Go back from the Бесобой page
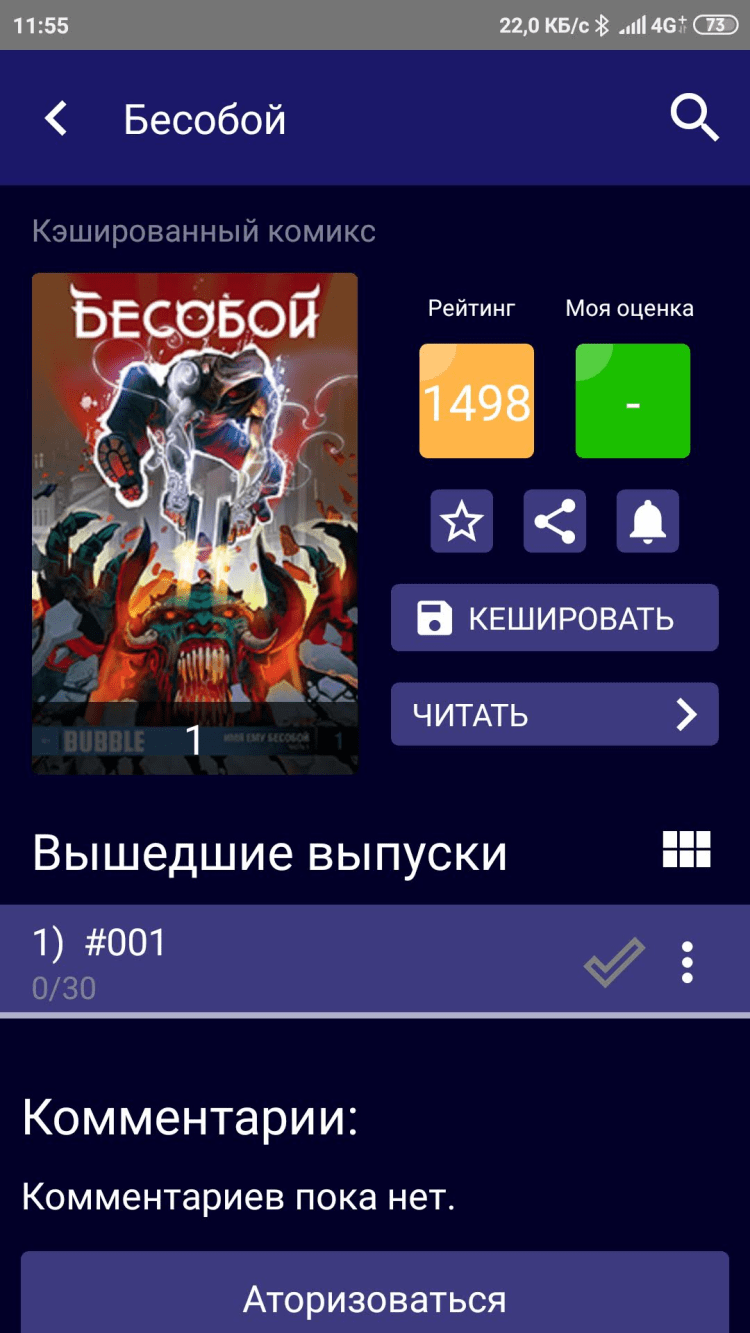The height and width of the screenshot is (1333, 750). (x=56, y=119)
